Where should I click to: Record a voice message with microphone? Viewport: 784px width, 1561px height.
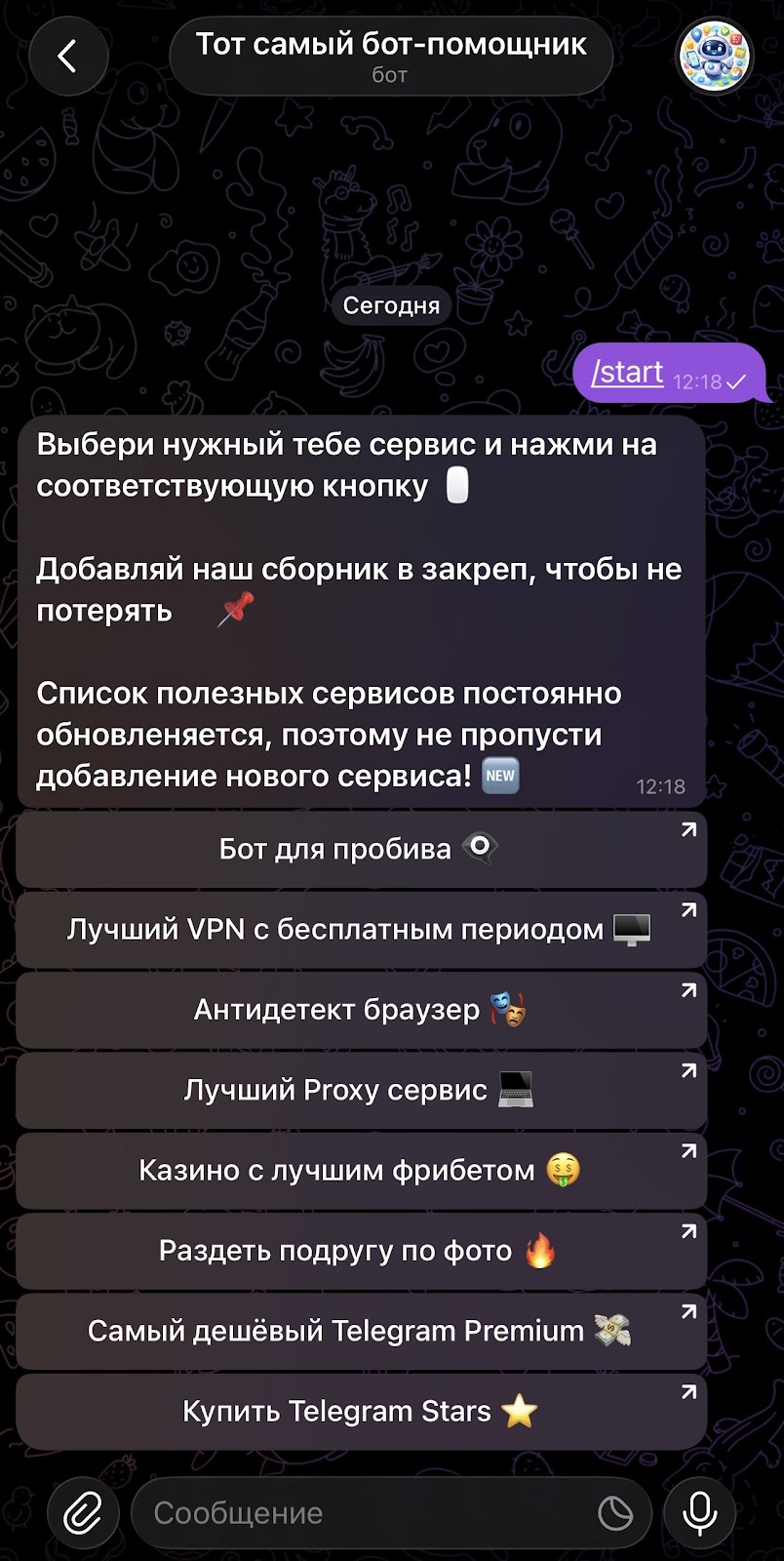coord(700,1513)
